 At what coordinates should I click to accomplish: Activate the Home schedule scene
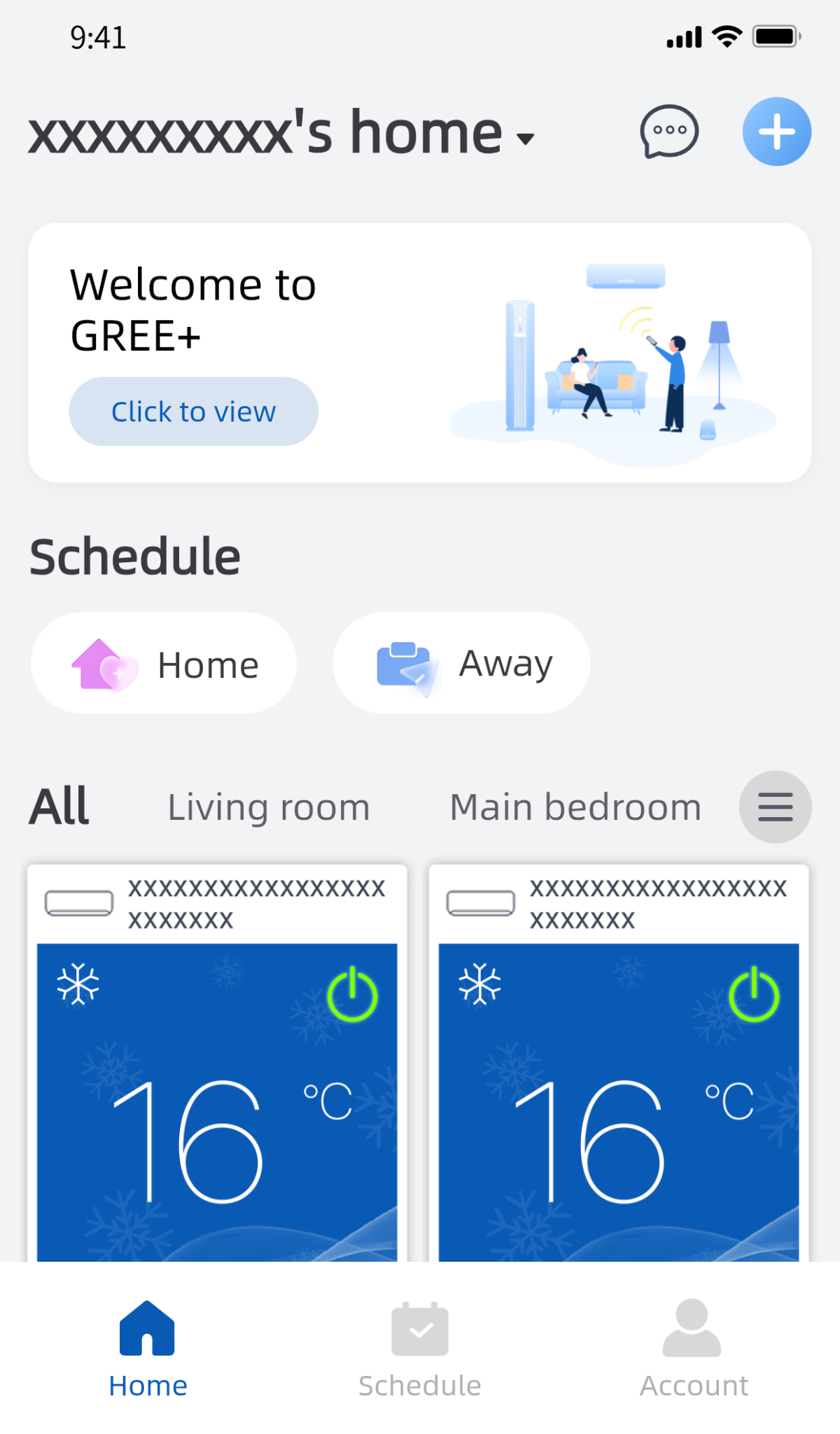click(164, 664)
